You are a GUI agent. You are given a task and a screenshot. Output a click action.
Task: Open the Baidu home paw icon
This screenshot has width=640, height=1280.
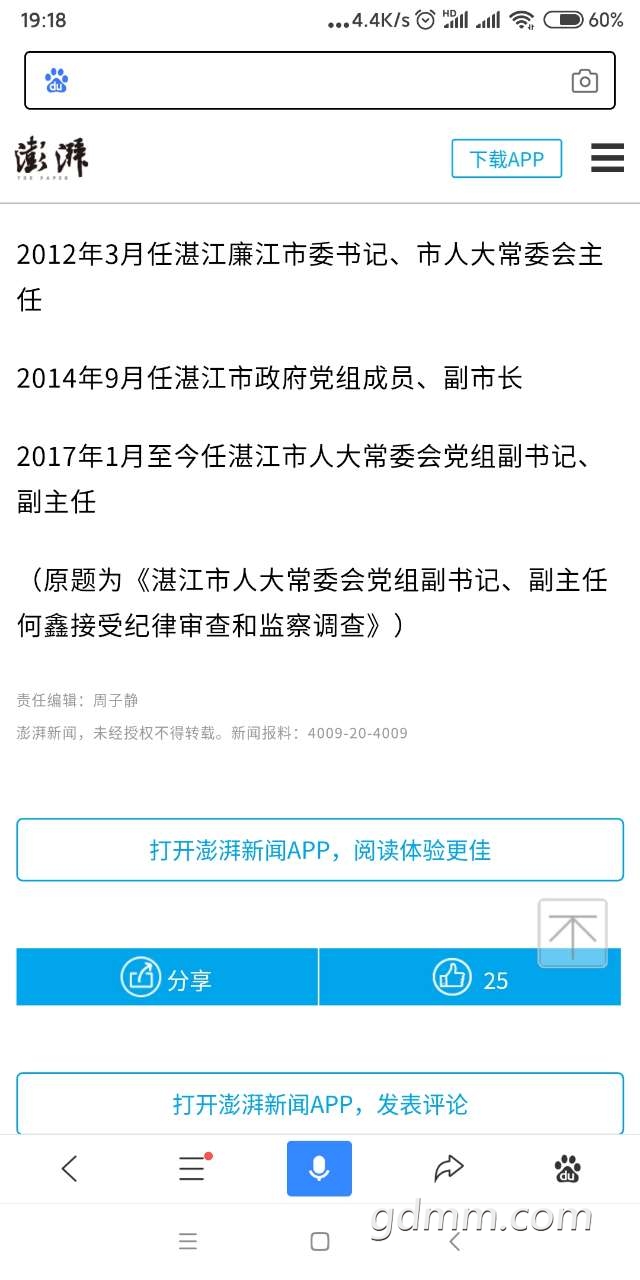[x=569, y=1168]
